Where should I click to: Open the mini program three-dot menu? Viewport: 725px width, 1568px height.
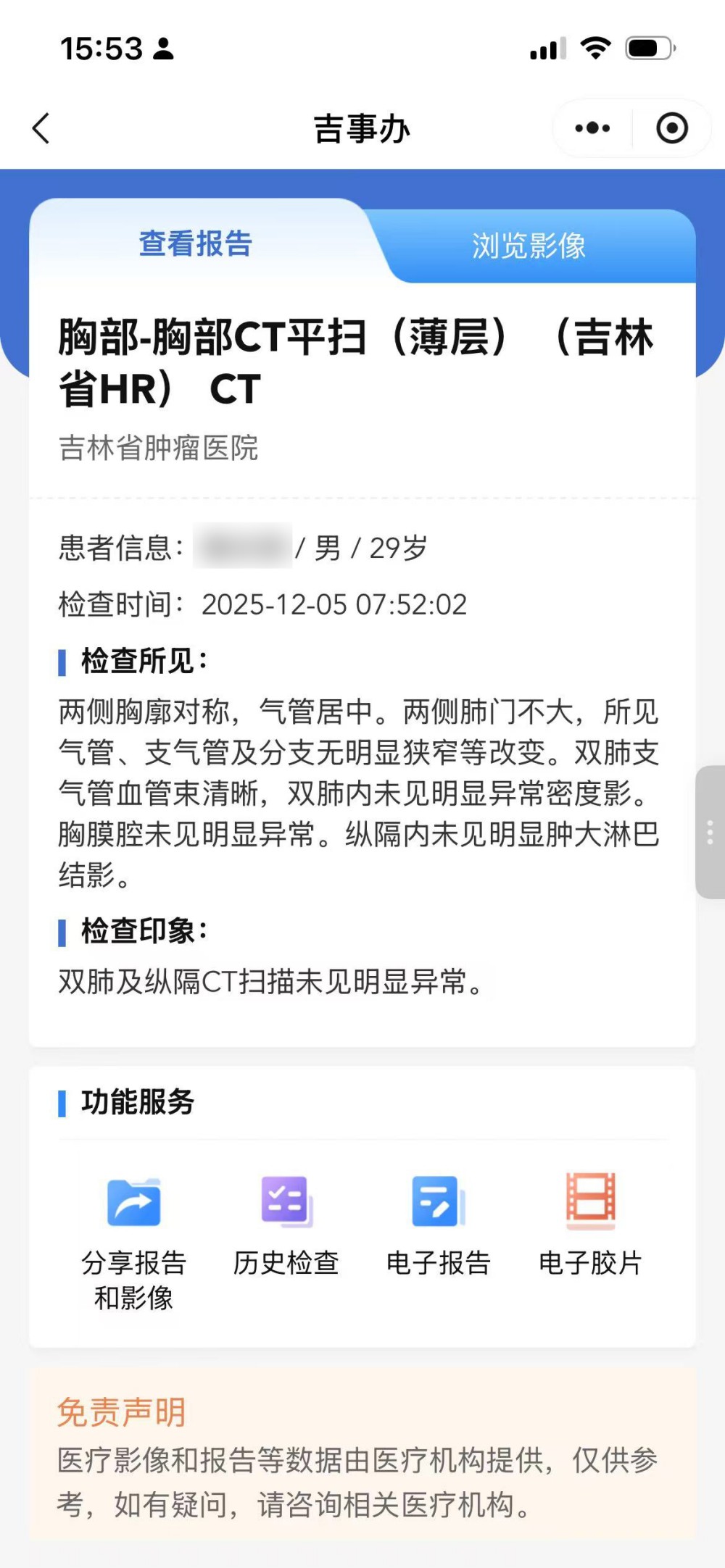point(592,129)
